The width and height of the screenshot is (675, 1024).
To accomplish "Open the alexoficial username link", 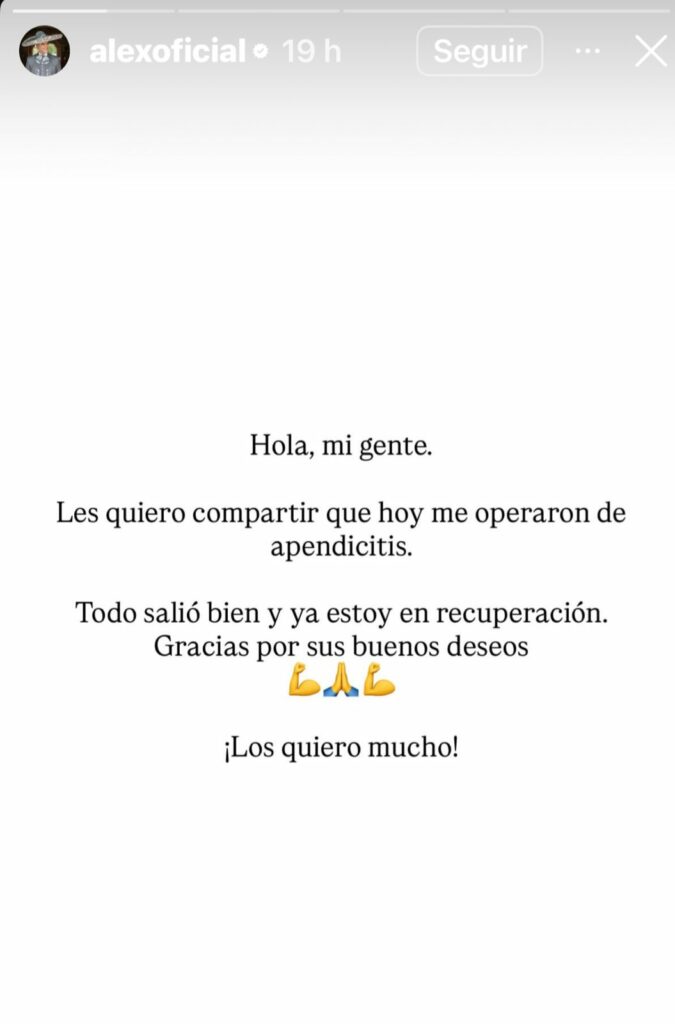I will pos(167,51).
